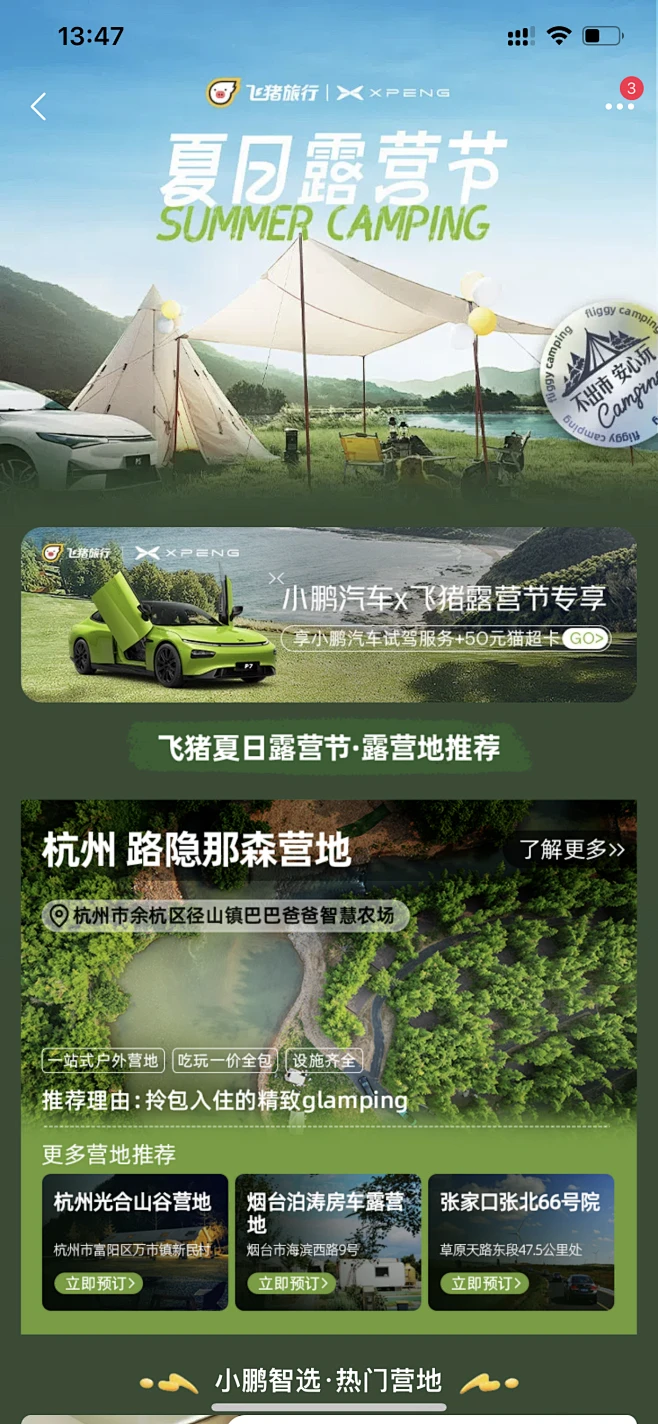The image size is (658, 1424).
Task: Open 了解更多 for 路隐那森营地
Action: coord(571,850)
